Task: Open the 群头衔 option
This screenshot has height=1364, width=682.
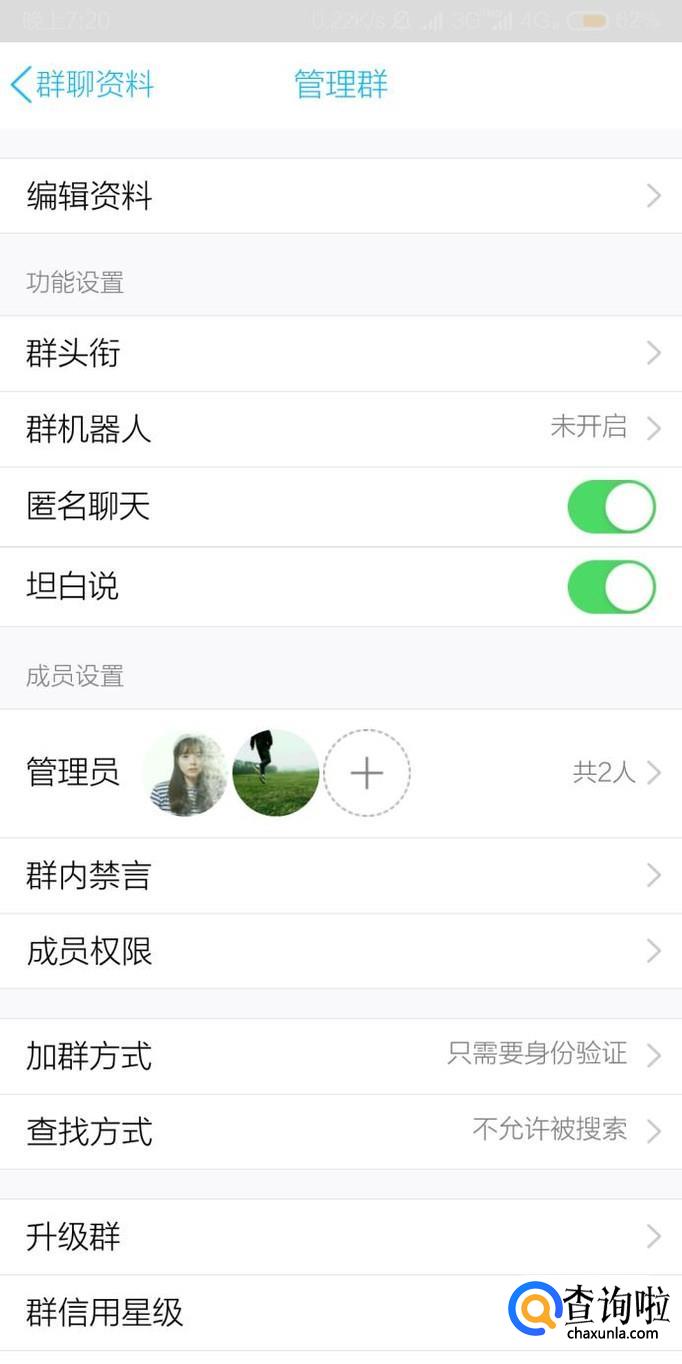Action: (340, 353)
